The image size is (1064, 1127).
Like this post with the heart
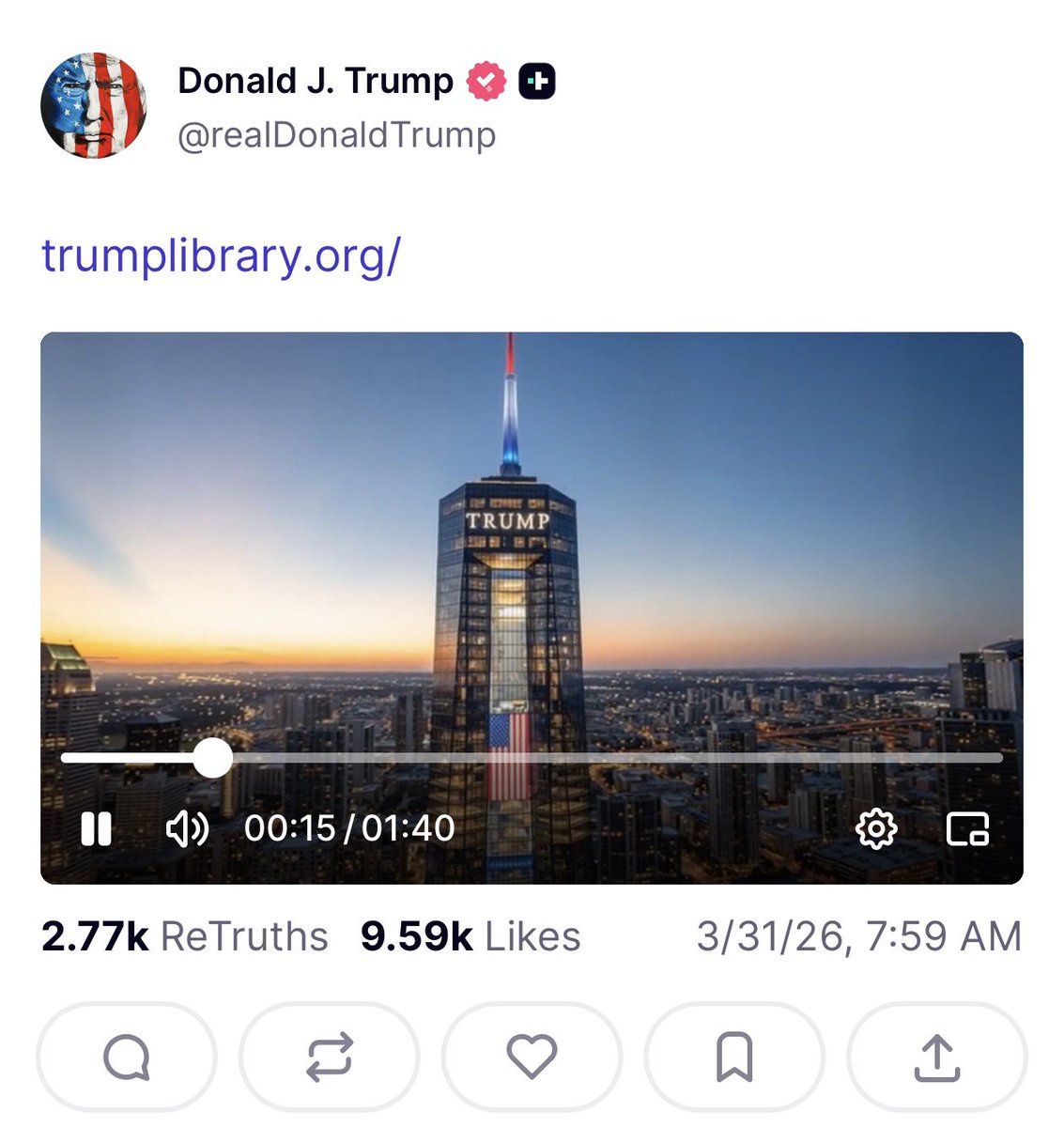[x=532, y=1057]
